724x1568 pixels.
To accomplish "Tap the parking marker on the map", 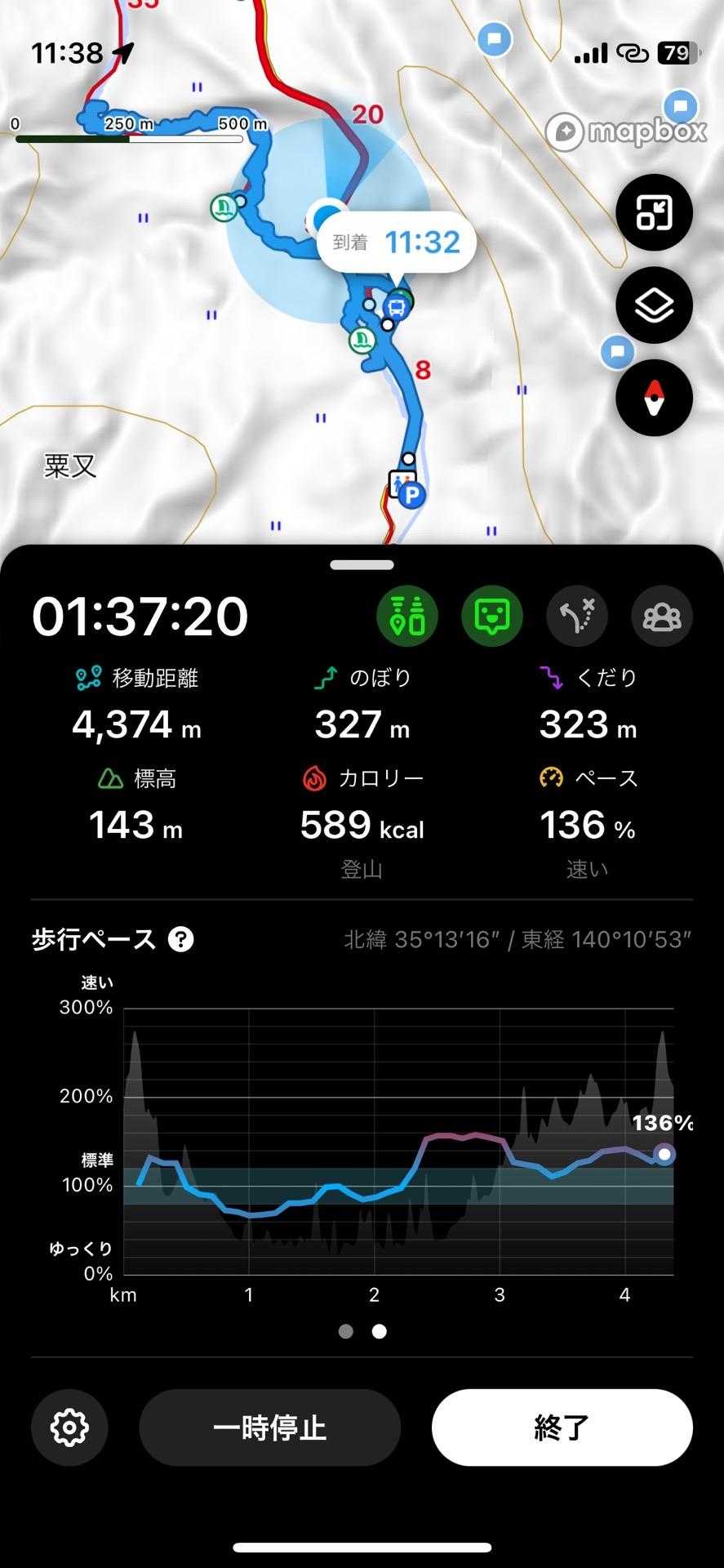I will coord(415,493).
